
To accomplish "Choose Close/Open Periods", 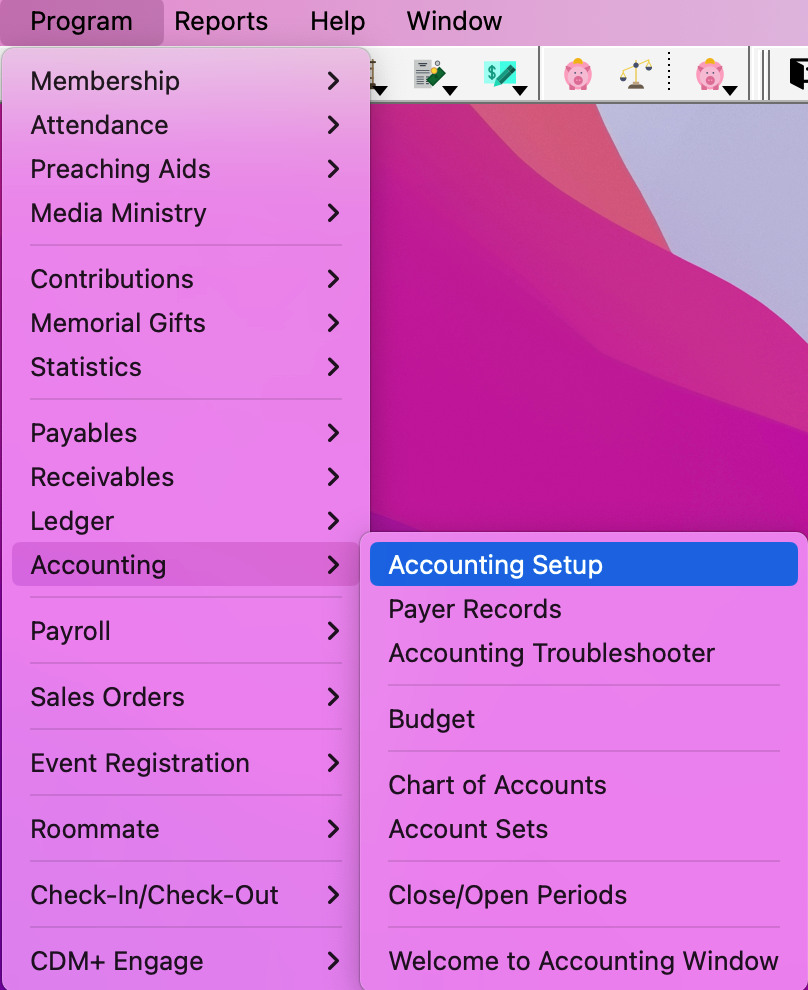I will tap(508, 895).
